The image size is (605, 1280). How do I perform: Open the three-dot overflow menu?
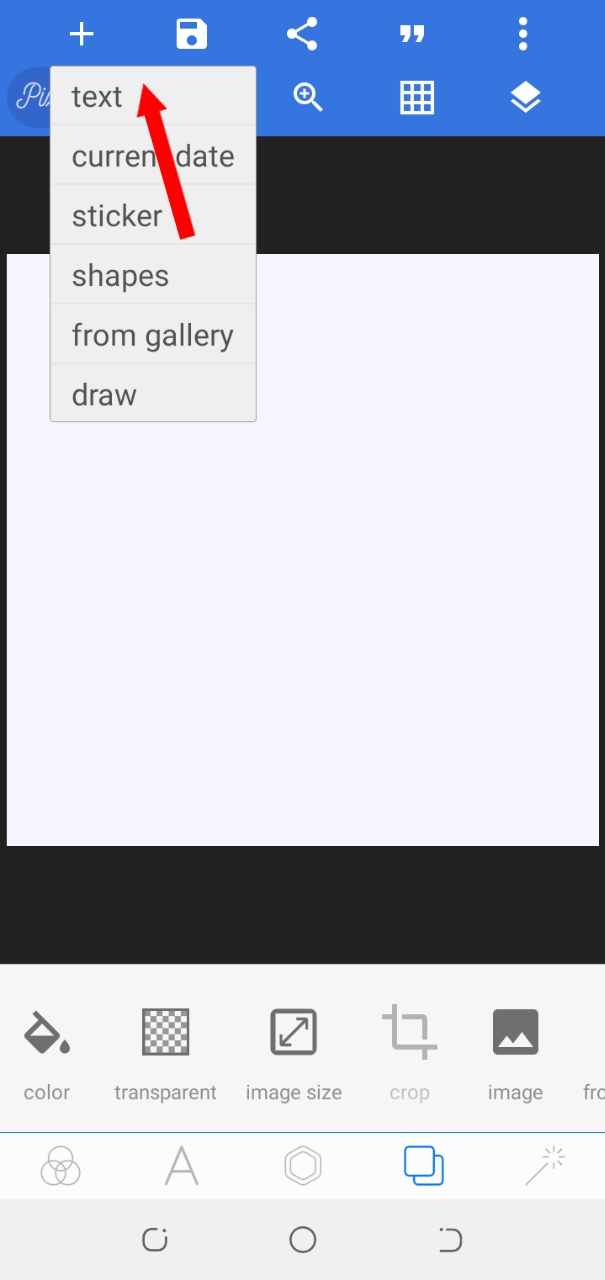[522, 35]
